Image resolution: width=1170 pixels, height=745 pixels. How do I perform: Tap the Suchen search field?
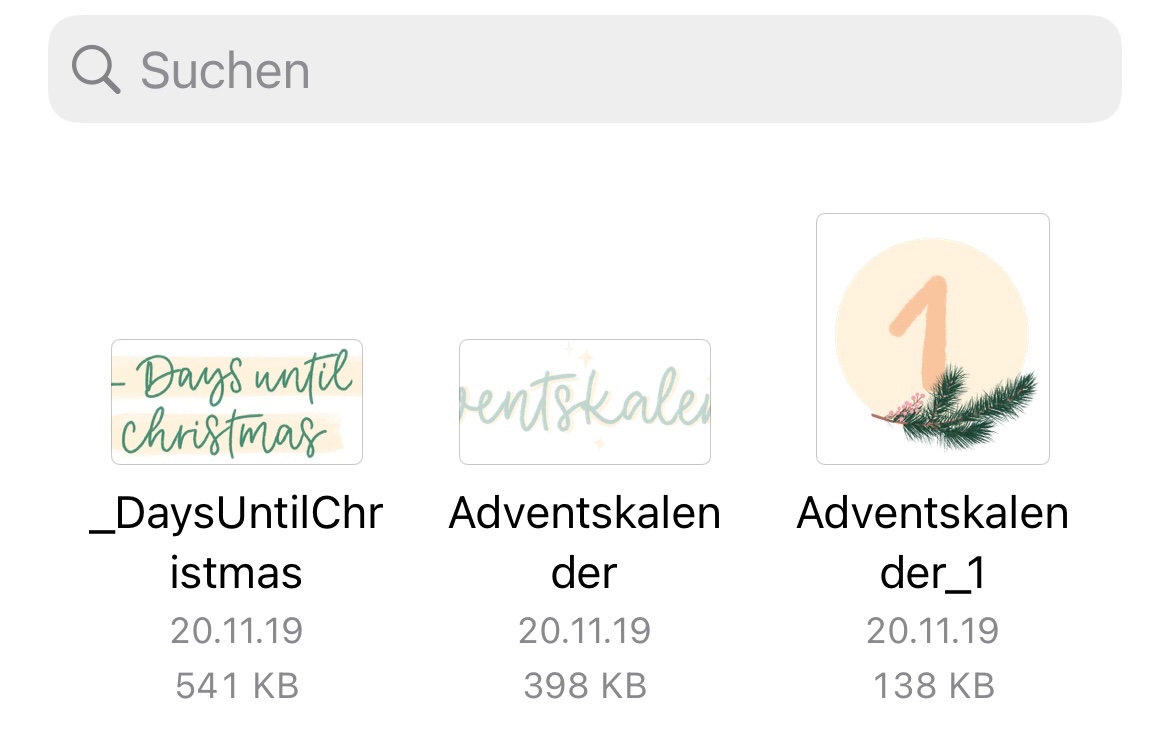585,70
